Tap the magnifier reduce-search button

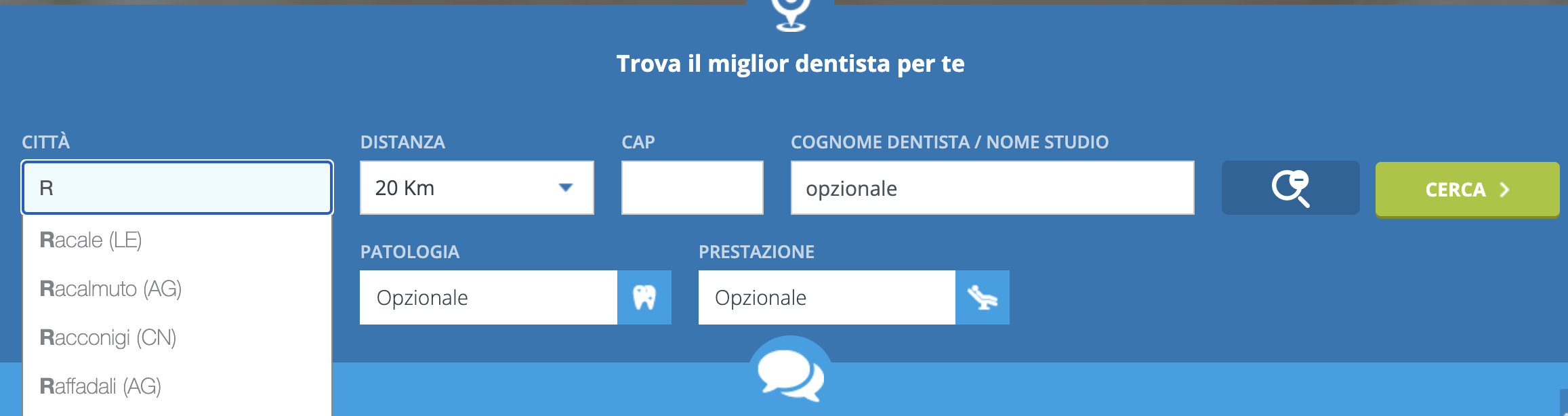pyautogui.click(x=1290, y=188)
